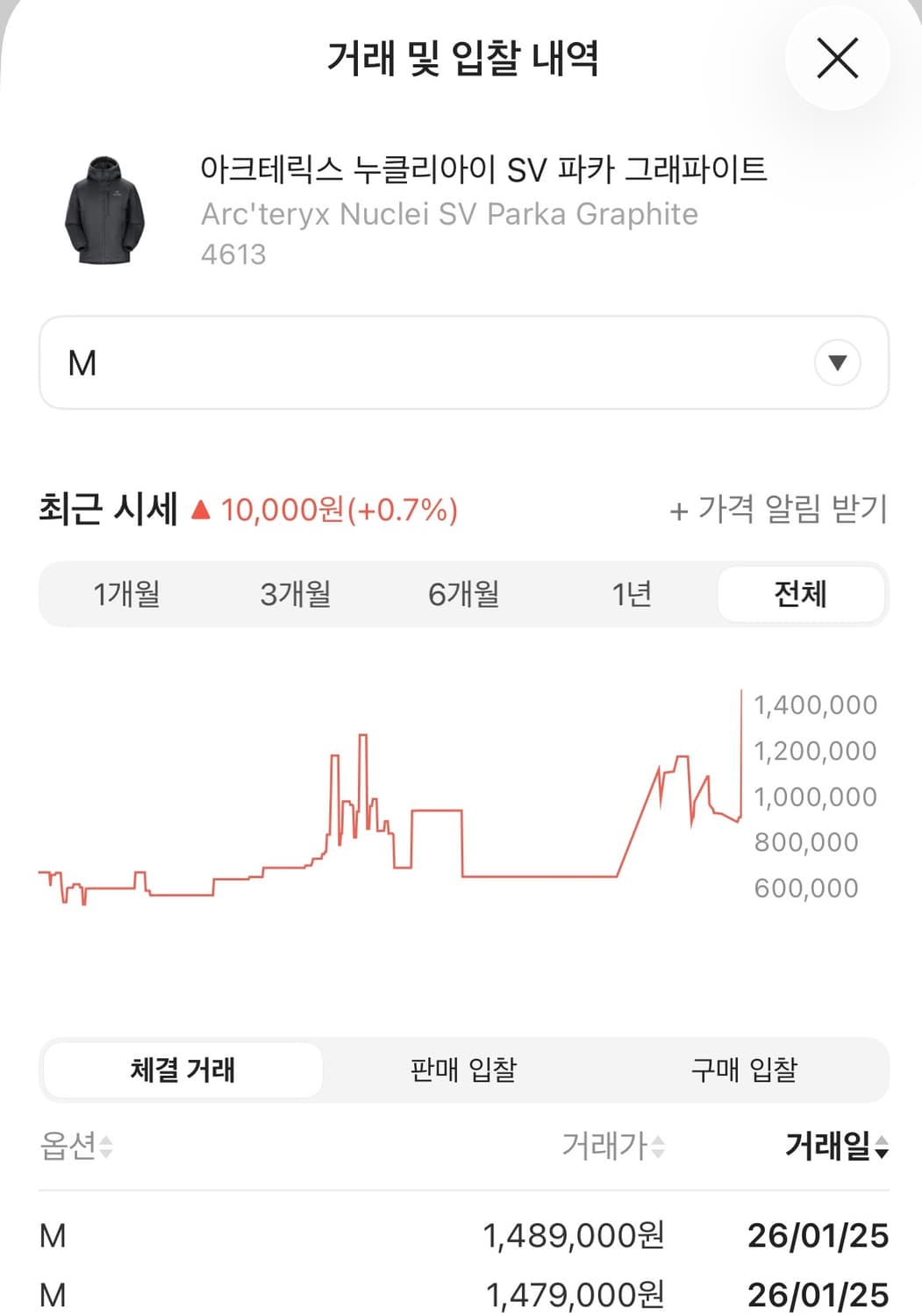The height and width of the screenshot is (1316, 922).
Task: Switch to the 판매 입찰 tab
Action: click(462, 1069)
